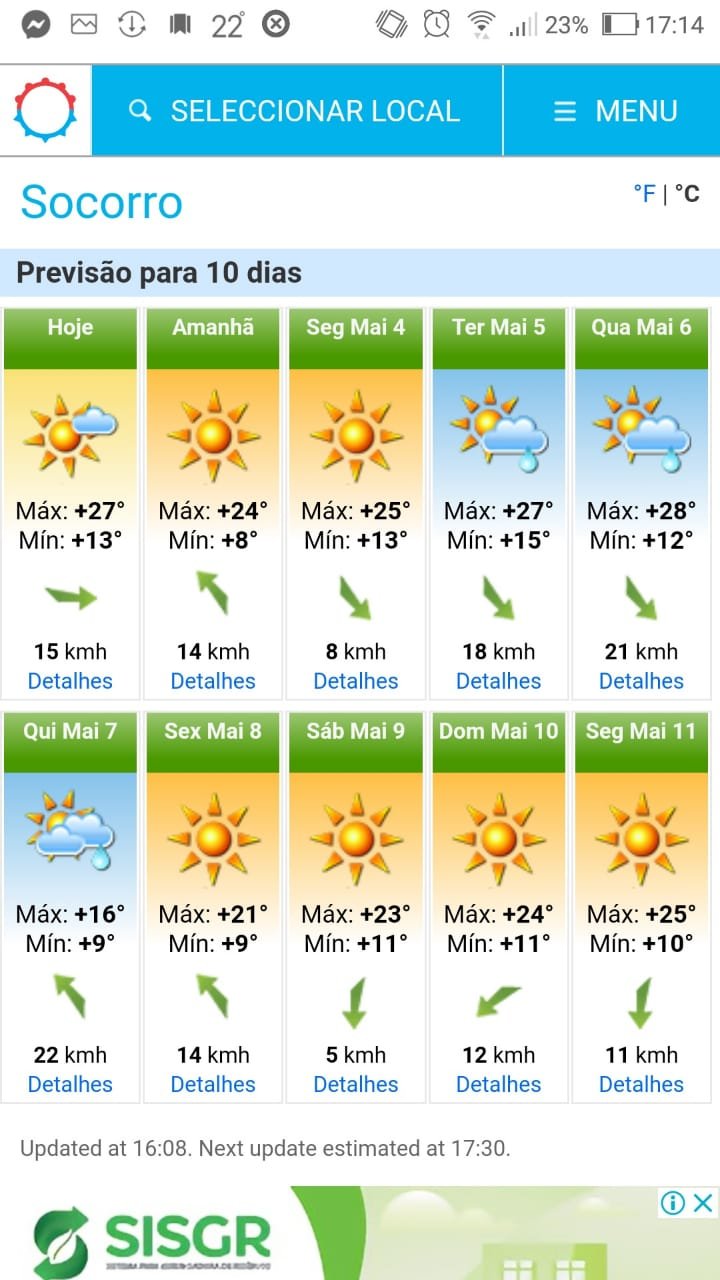Show Detalhes for Qui Mai 7
Viewport: 720px width, 1280px height.
click(x=70, y=1084)
